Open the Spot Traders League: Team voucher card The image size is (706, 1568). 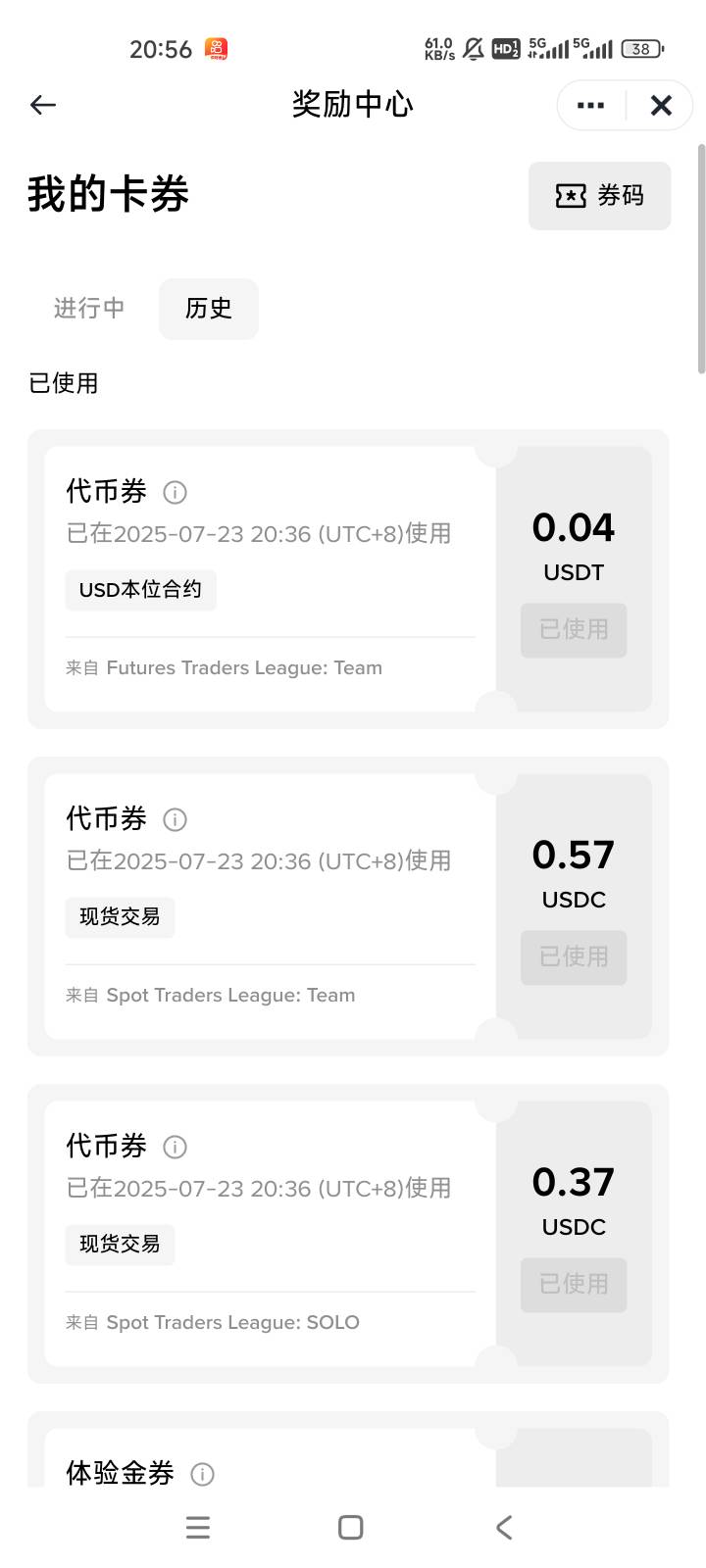[348, 906]
